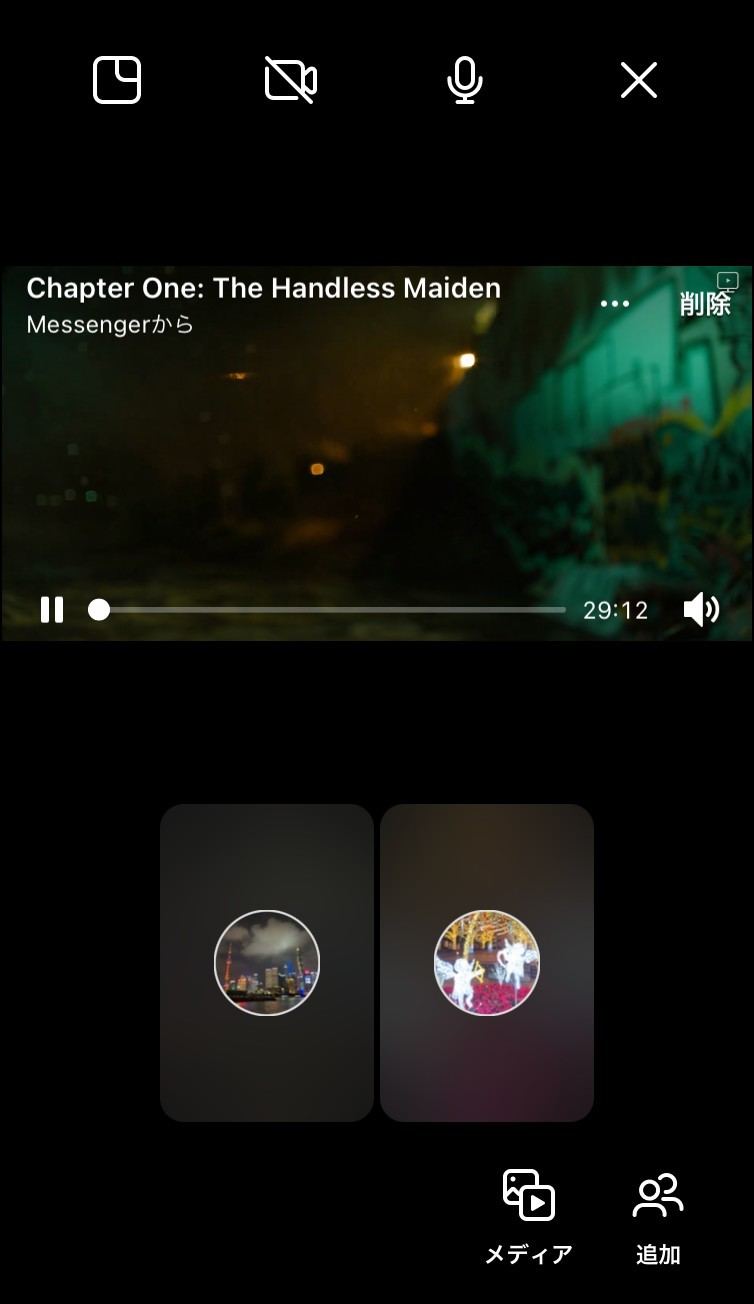754x1304 pixels.
Task: Tap 追加 to add people
Action: tap(658, 1217)
